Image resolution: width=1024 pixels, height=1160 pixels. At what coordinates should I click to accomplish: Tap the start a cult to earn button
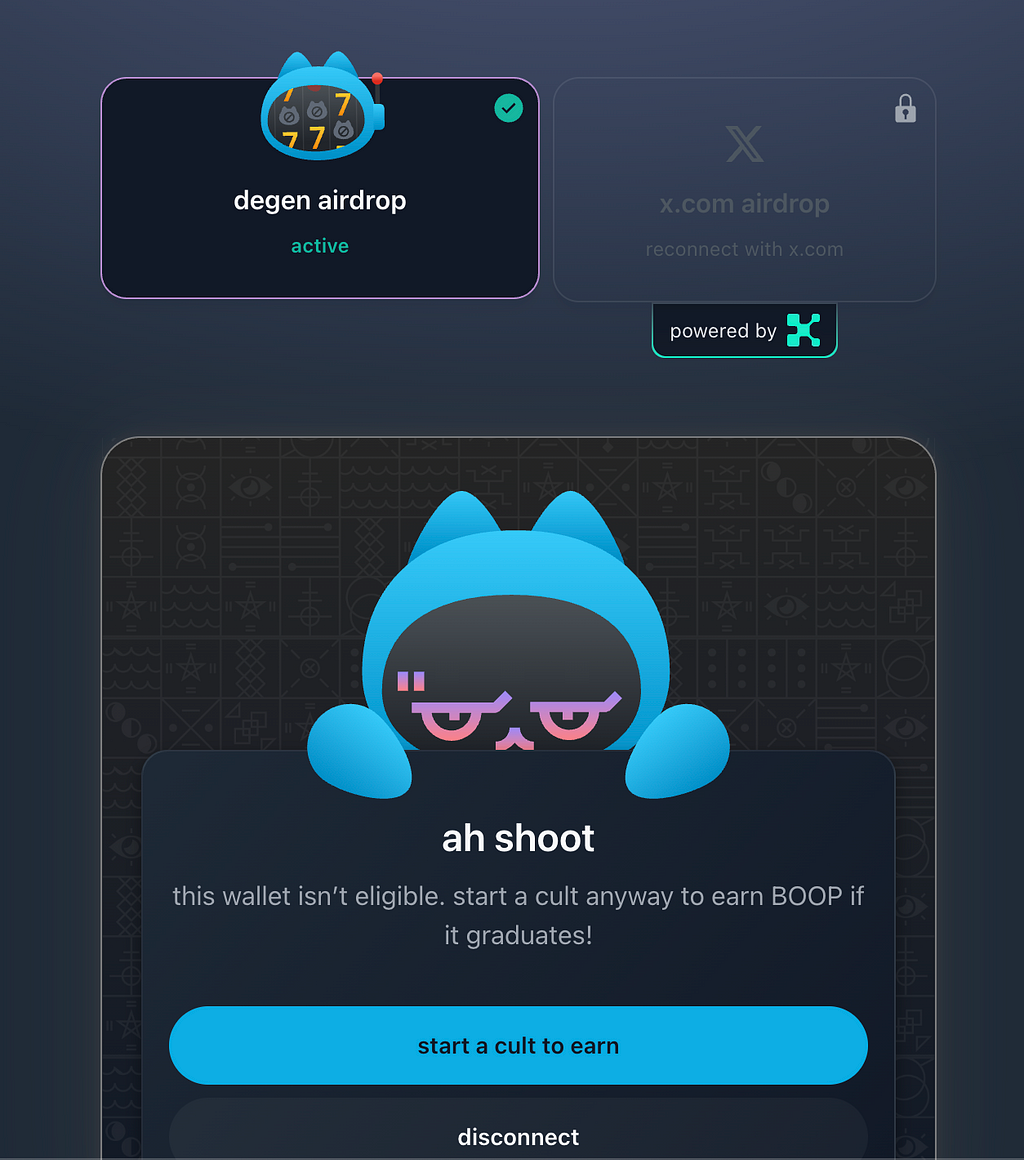pyautogui.click(x=518, y=1046)
